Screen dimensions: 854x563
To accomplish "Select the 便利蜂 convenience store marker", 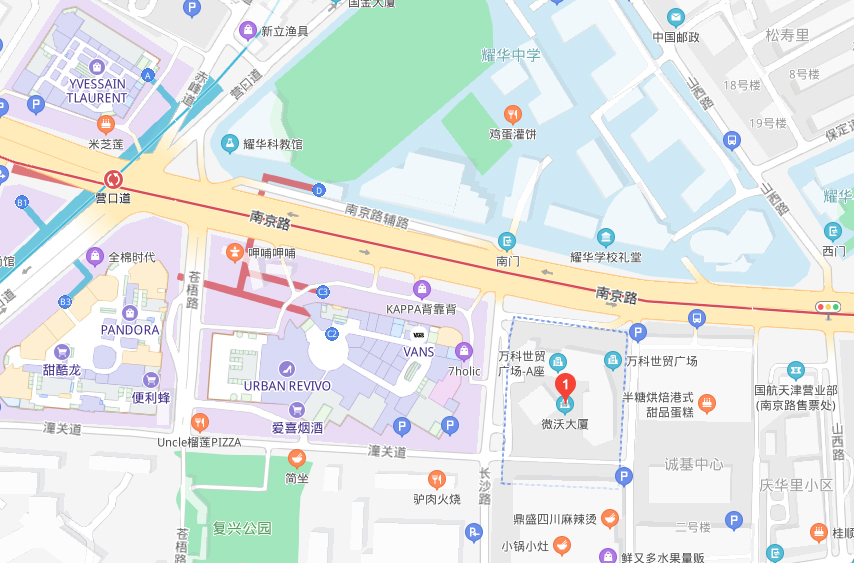I will coord(151,379).
